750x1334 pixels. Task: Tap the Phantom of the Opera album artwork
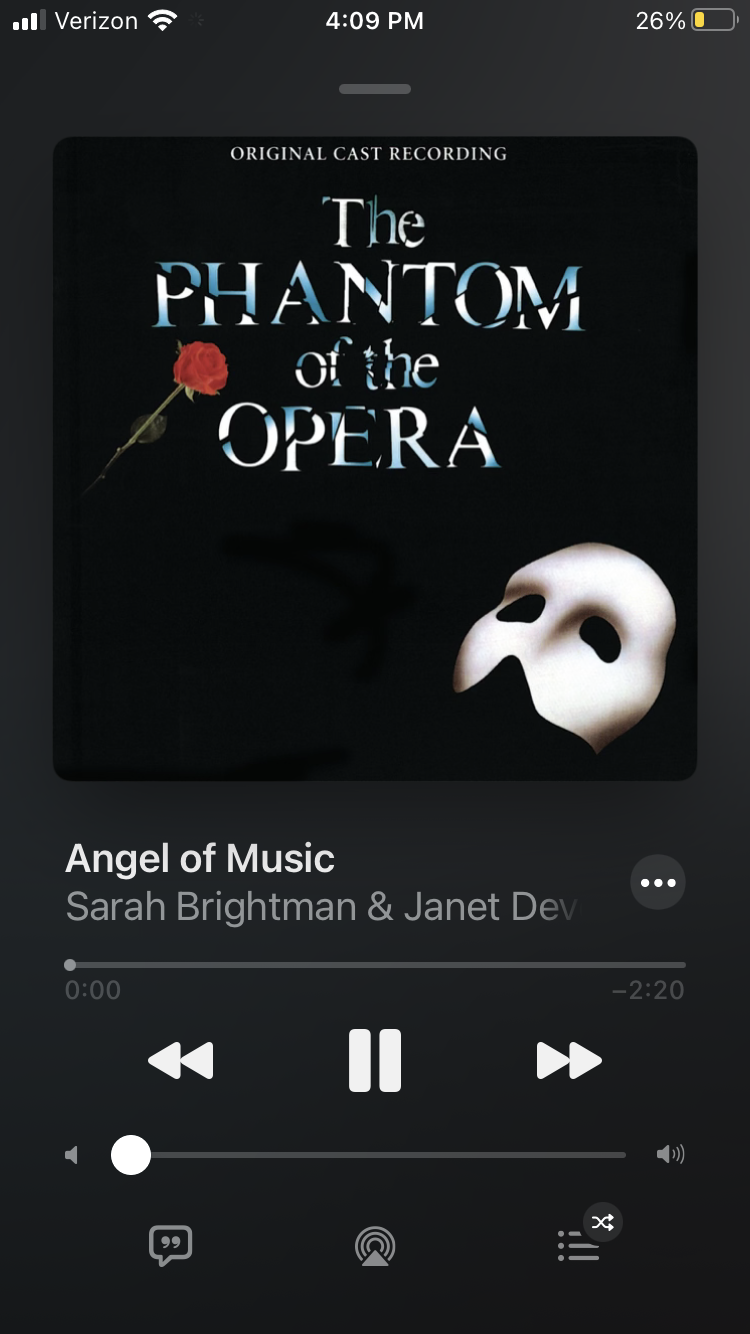375,458
